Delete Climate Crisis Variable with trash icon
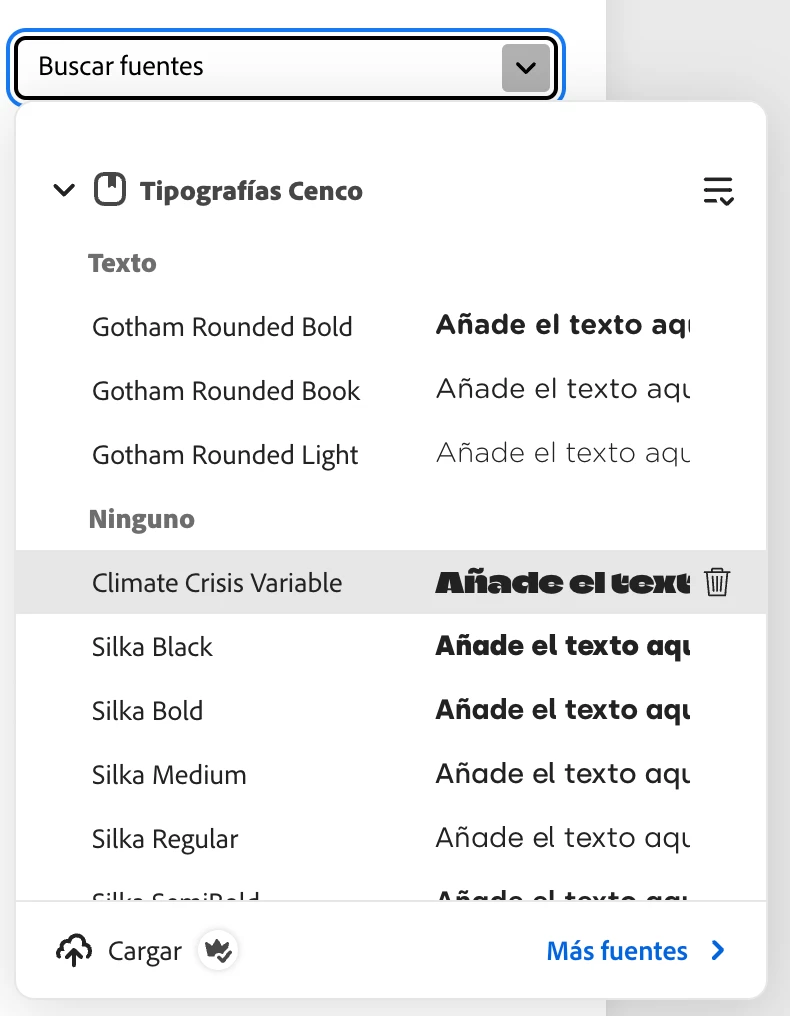Image resolution: width=790 pixels, height=1016 pixels. point(717,582)
